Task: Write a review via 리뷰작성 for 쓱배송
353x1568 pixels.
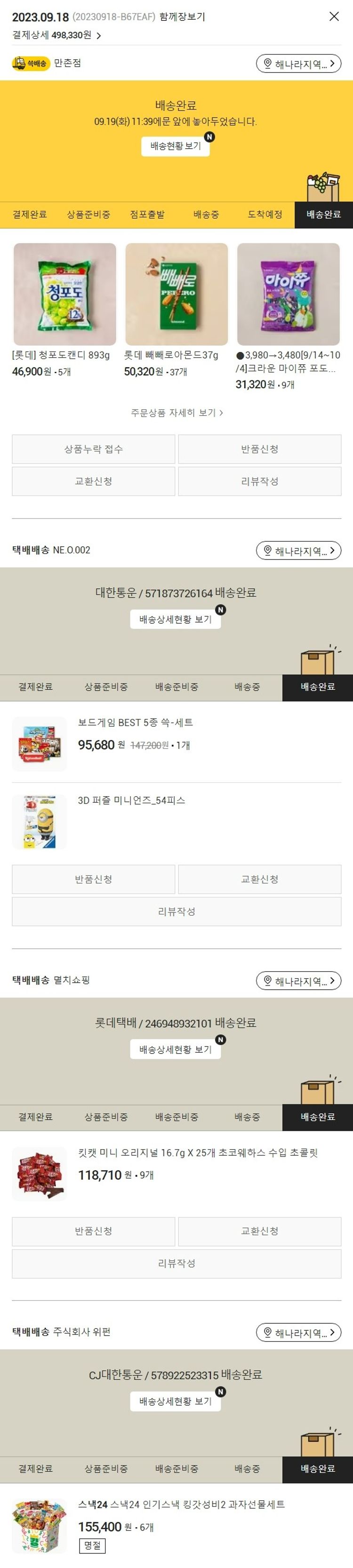Action: click(x=259, y=481)
